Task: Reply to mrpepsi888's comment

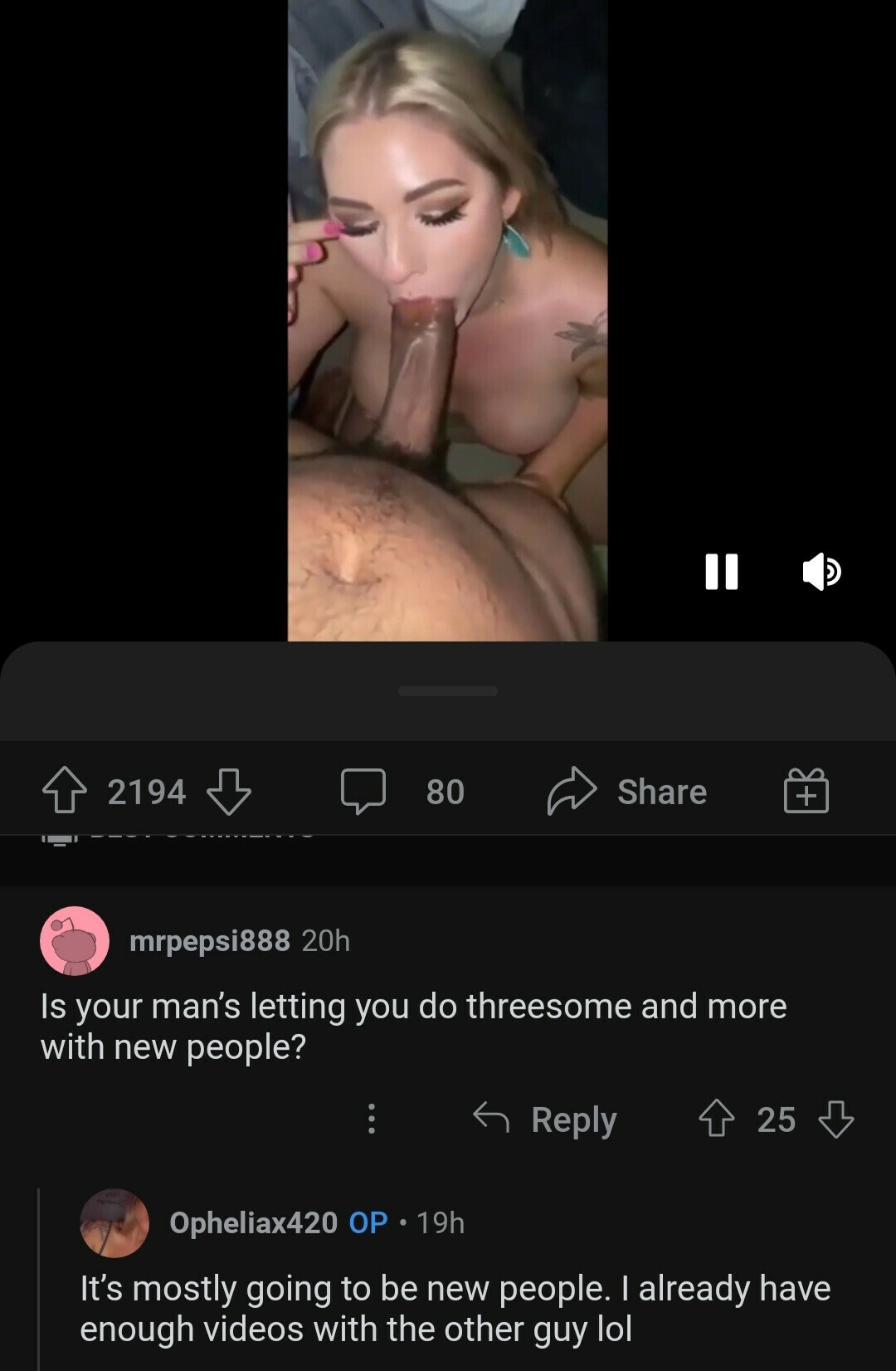Action: [545, 1119]
